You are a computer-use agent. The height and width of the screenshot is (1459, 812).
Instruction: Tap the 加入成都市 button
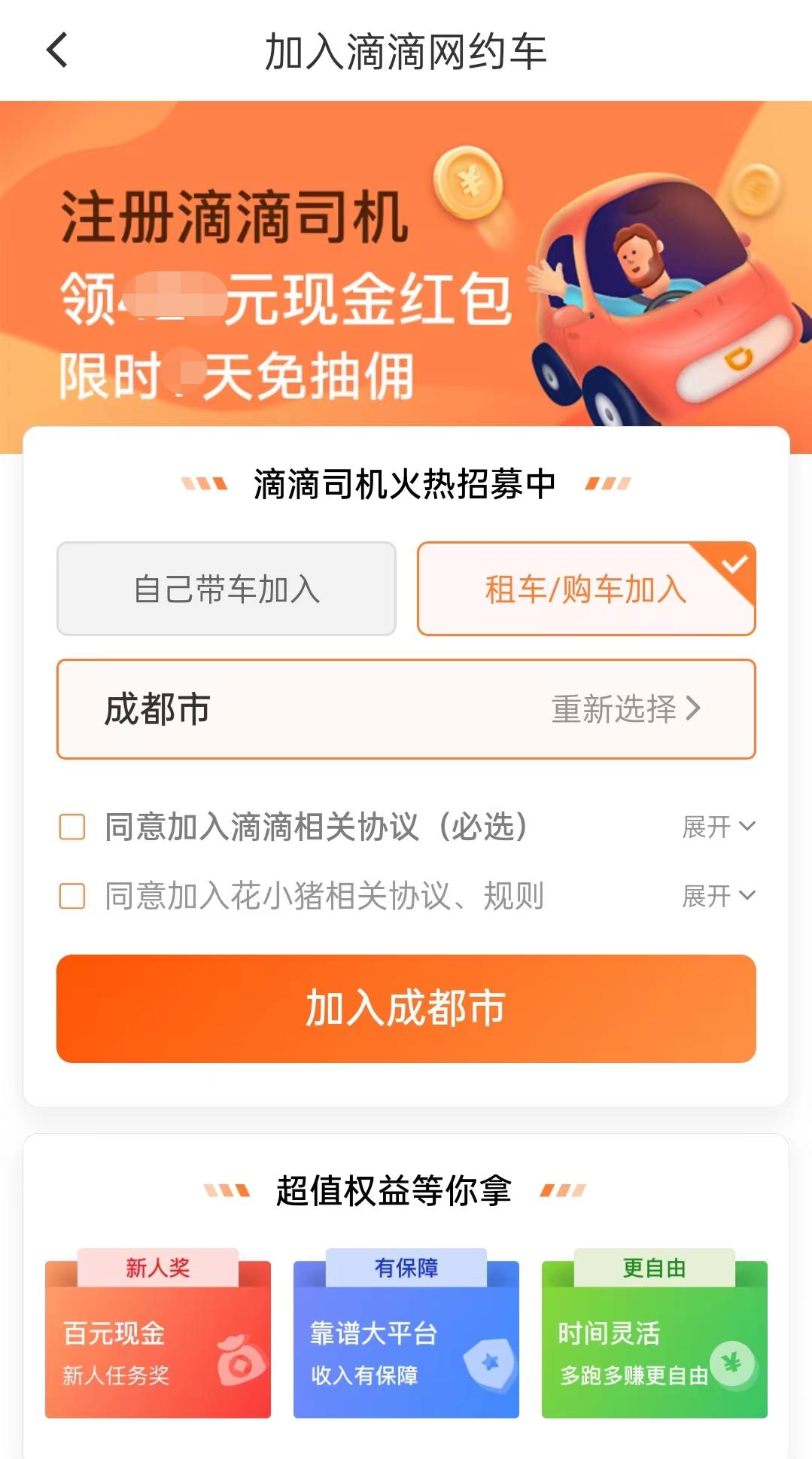[406, 1010]
